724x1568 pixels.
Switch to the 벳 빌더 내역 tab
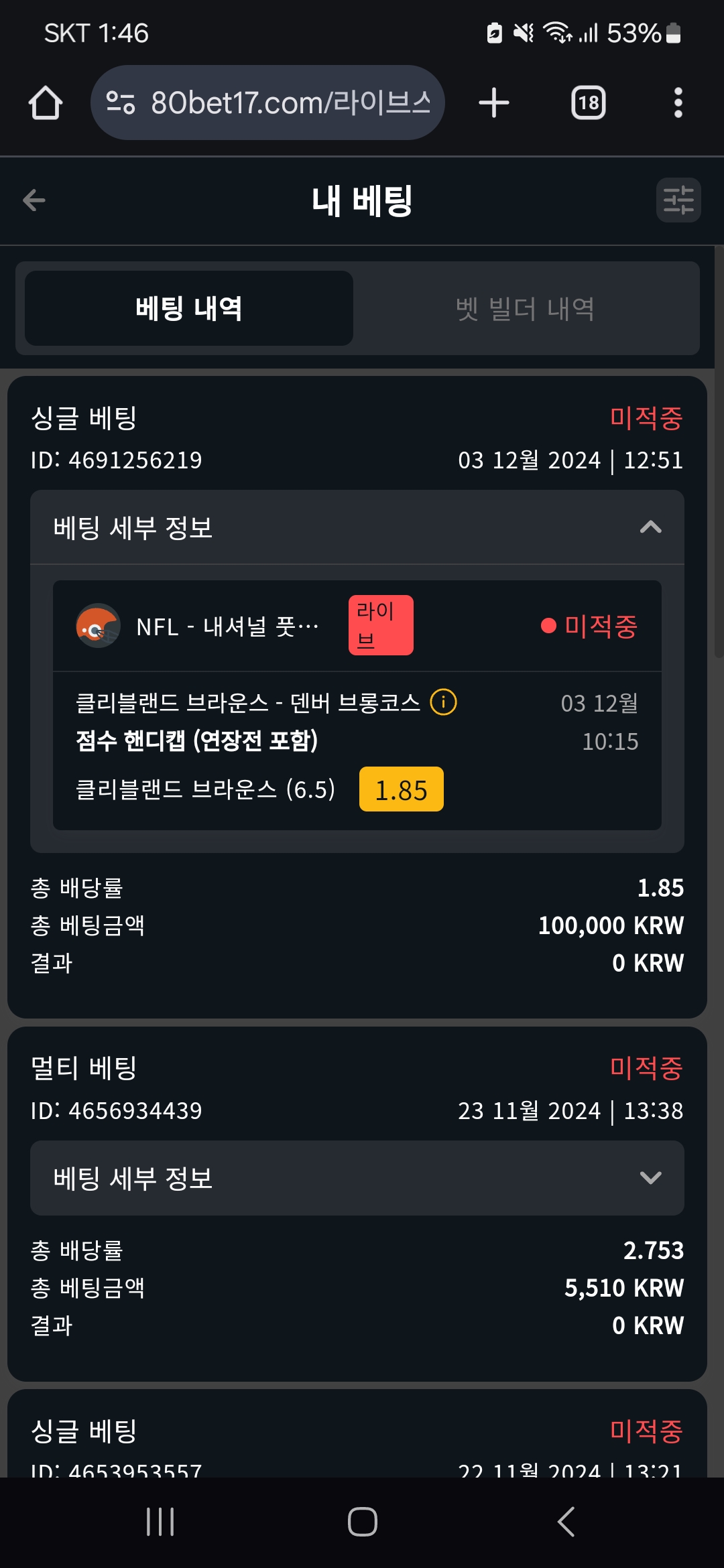(526, 309)
